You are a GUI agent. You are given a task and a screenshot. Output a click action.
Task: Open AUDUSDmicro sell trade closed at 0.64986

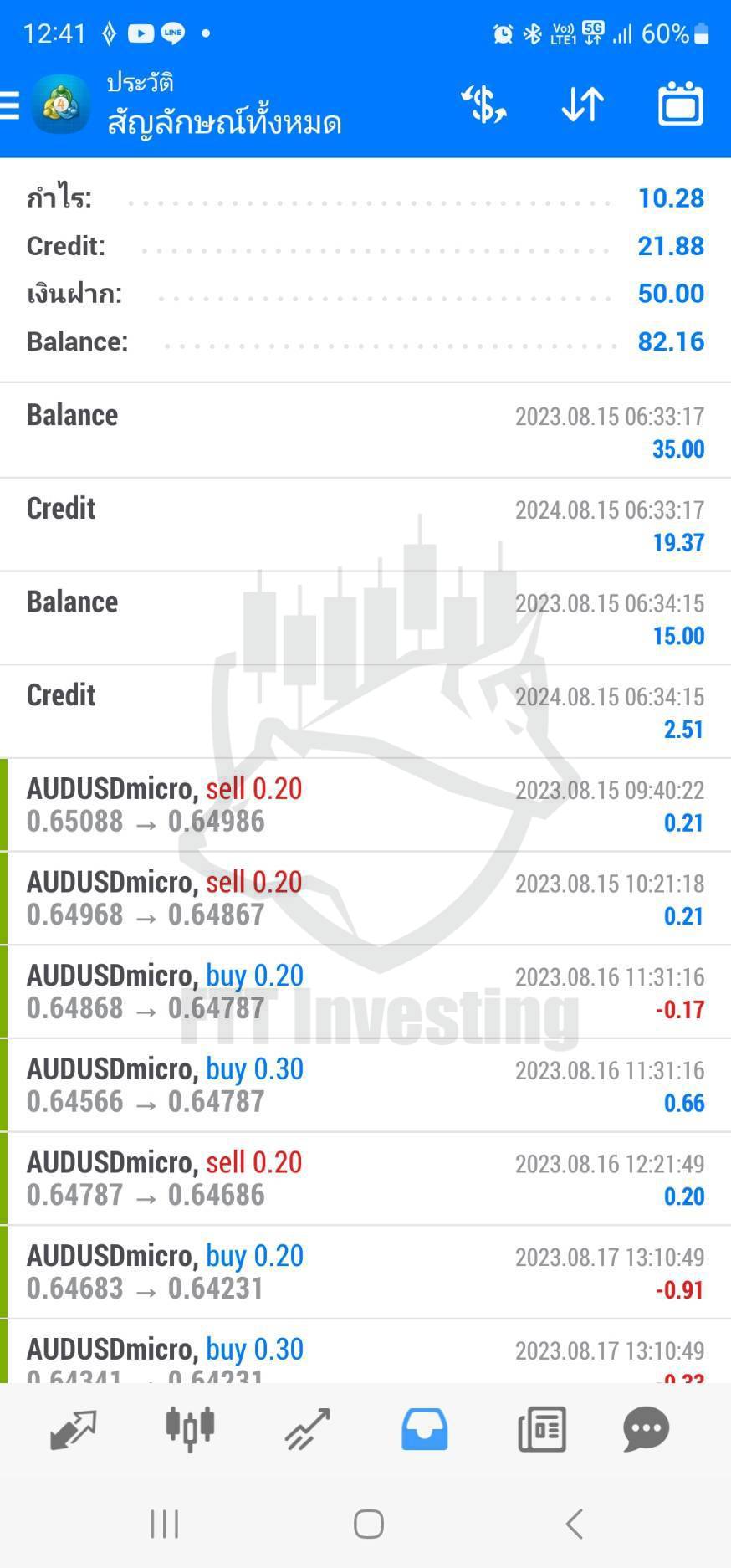[x=365, y=806]
